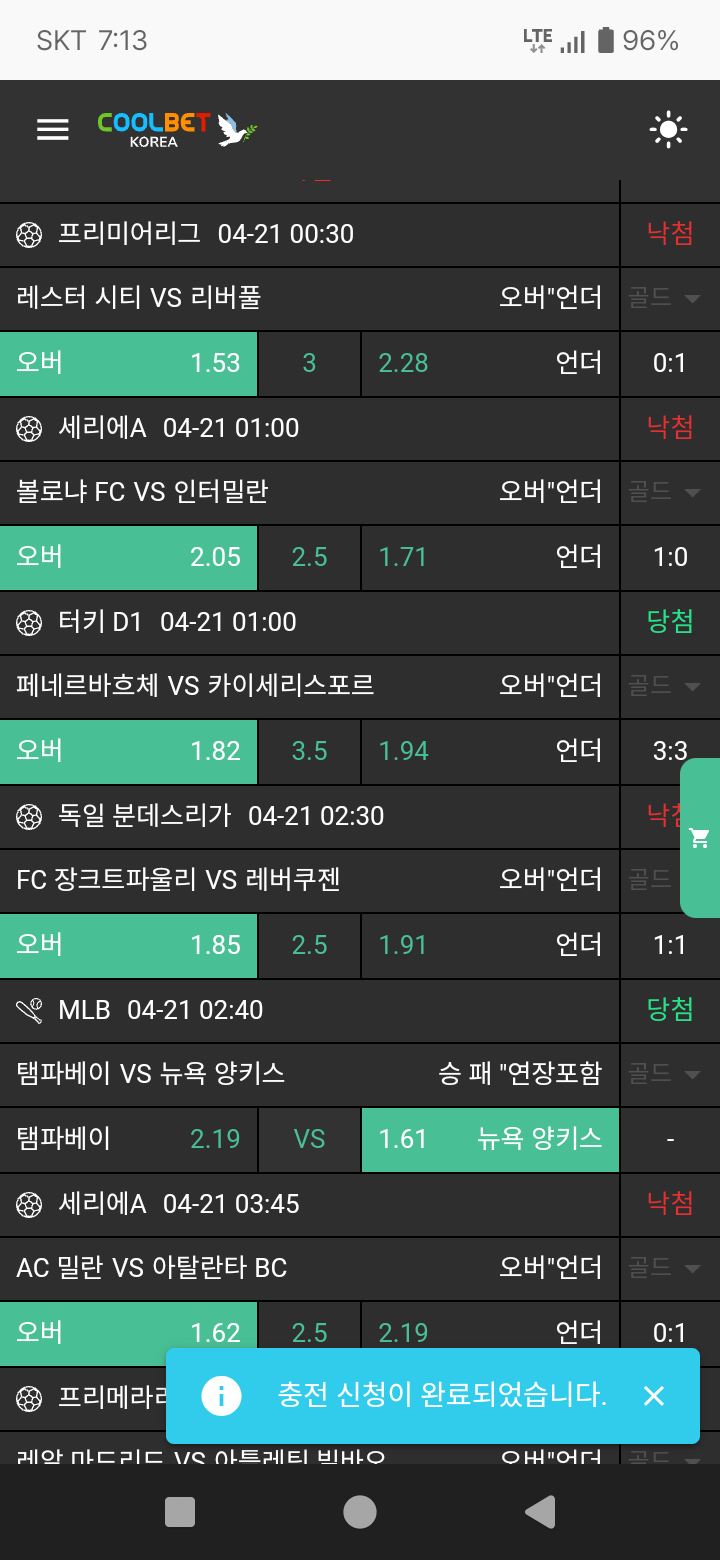Screen dimensions: 720x1560
Task: Pick 오버 1.82 for 페네르바흐체 VS 카이세리스포르
Action: 128,751
